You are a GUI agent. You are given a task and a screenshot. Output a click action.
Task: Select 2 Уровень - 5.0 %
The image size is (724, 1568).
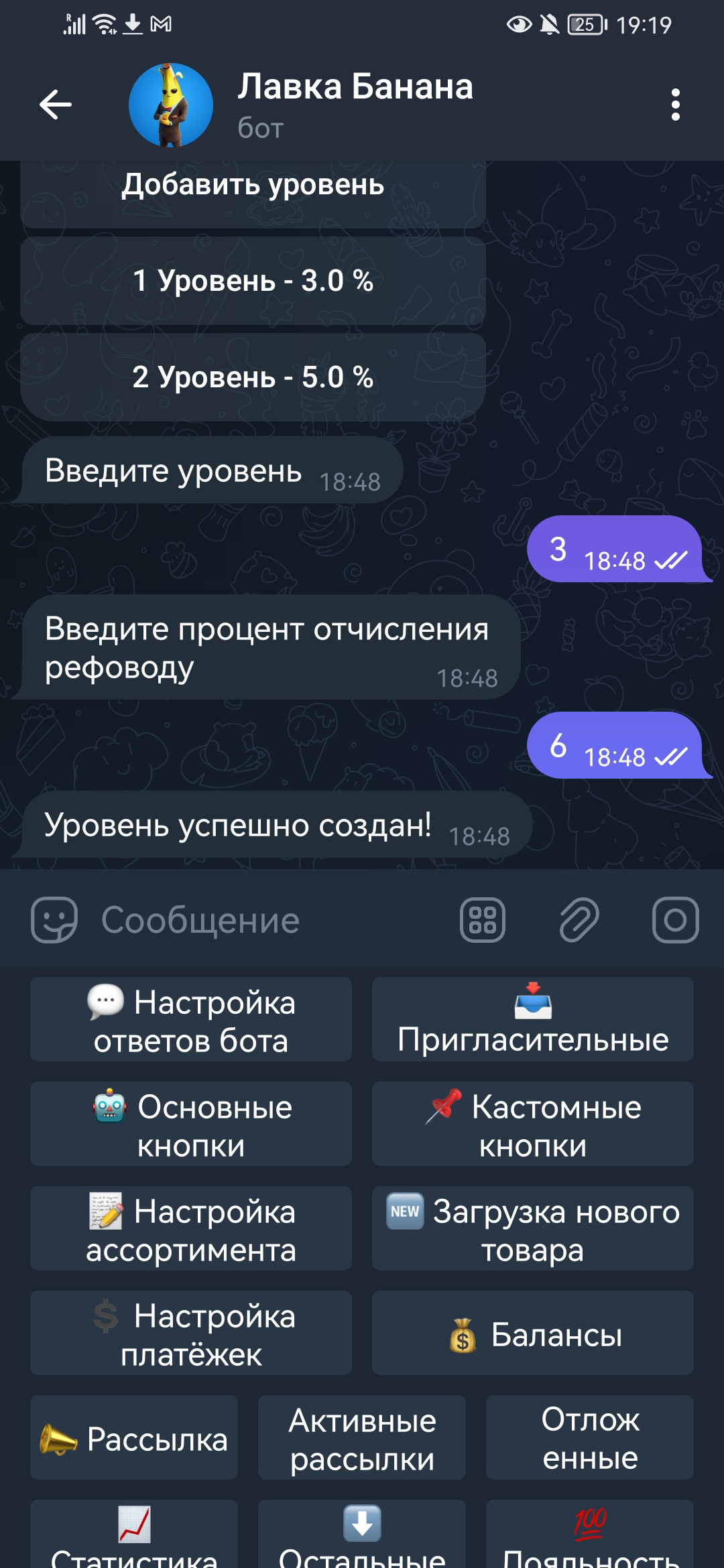[253, 377]
